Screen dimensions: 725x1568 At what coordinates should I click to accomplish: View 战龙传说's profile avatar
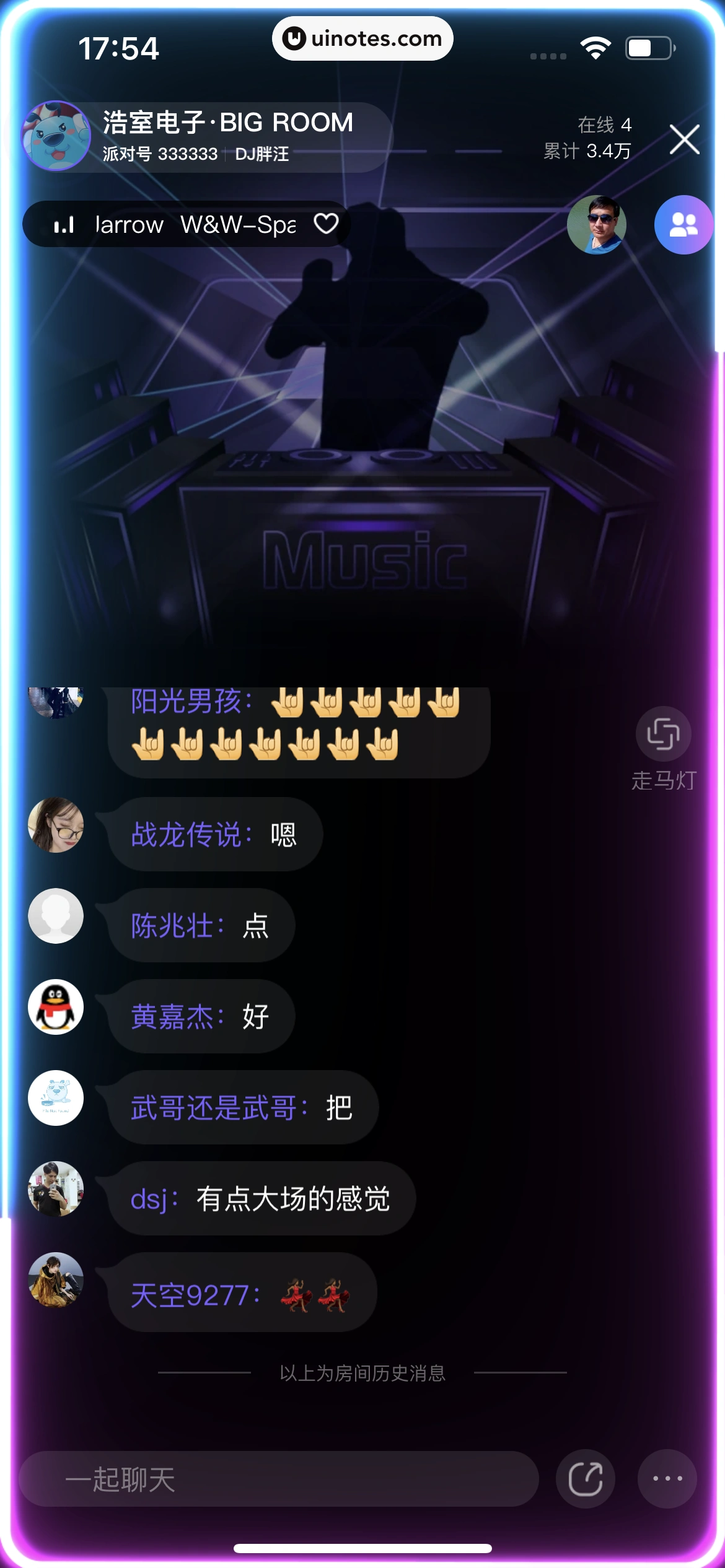56,825
